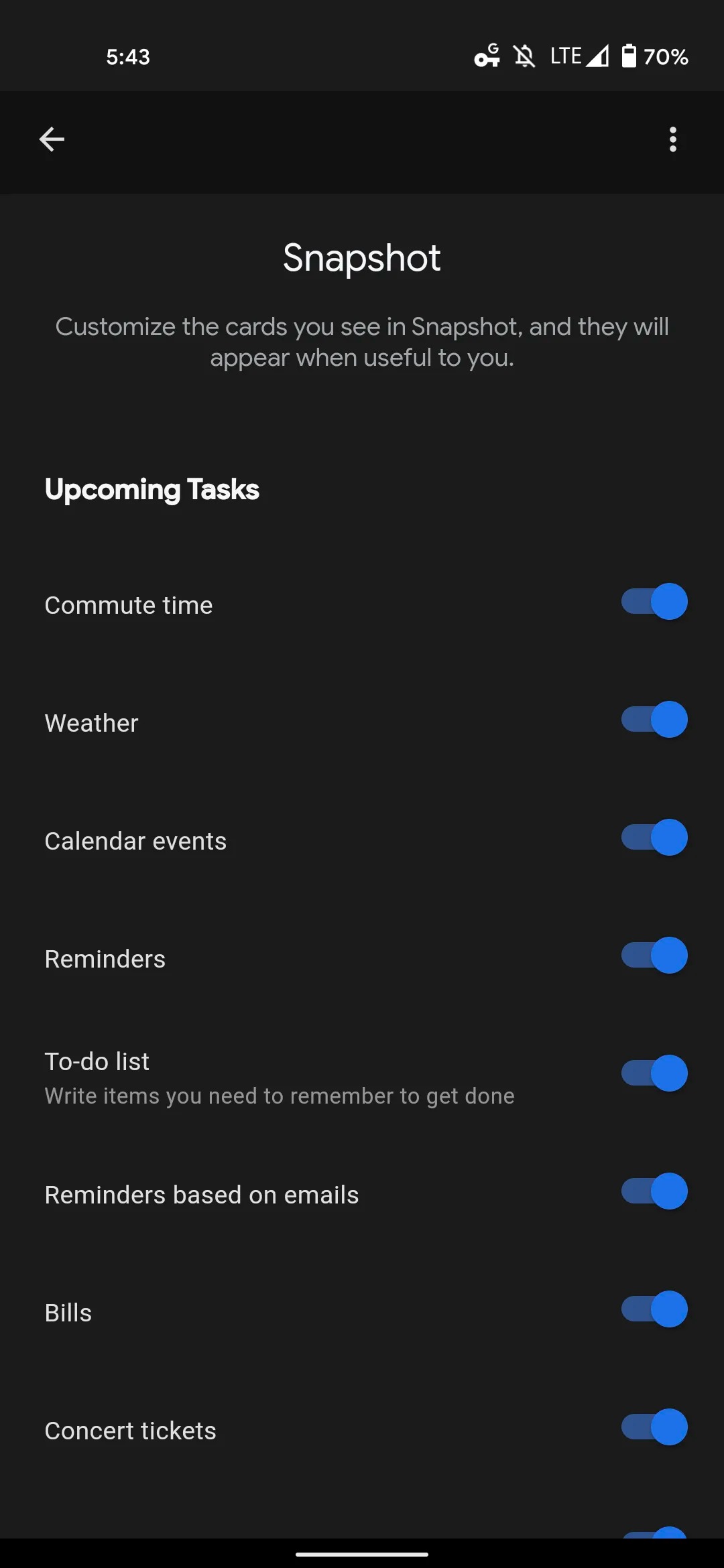This screenshot has height=1568, width=724.
Task: Open the three-dot overflow menu
Action: tap(673, 139)
